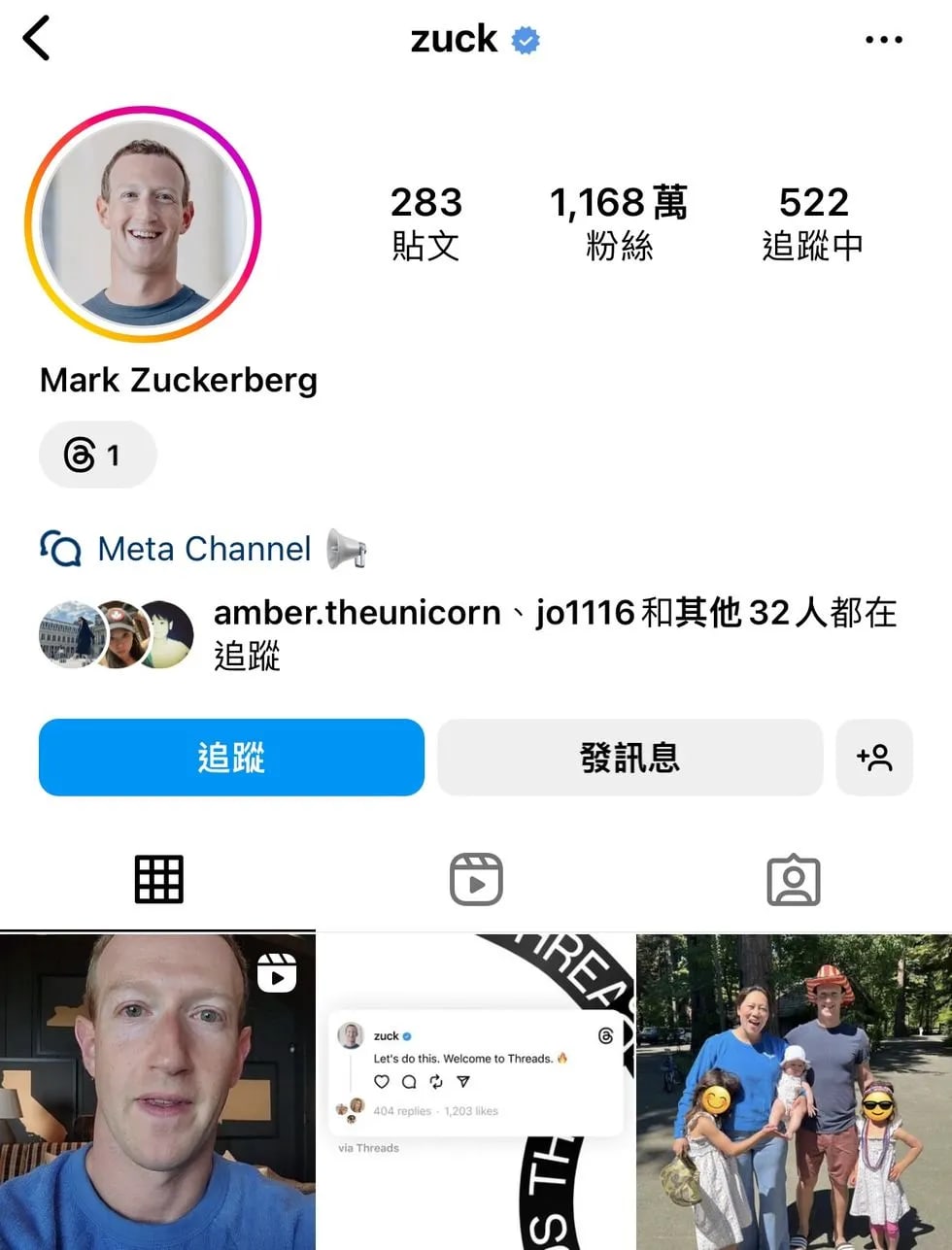
Task: Open the Threads badge chip
Action: coord(97,455)
